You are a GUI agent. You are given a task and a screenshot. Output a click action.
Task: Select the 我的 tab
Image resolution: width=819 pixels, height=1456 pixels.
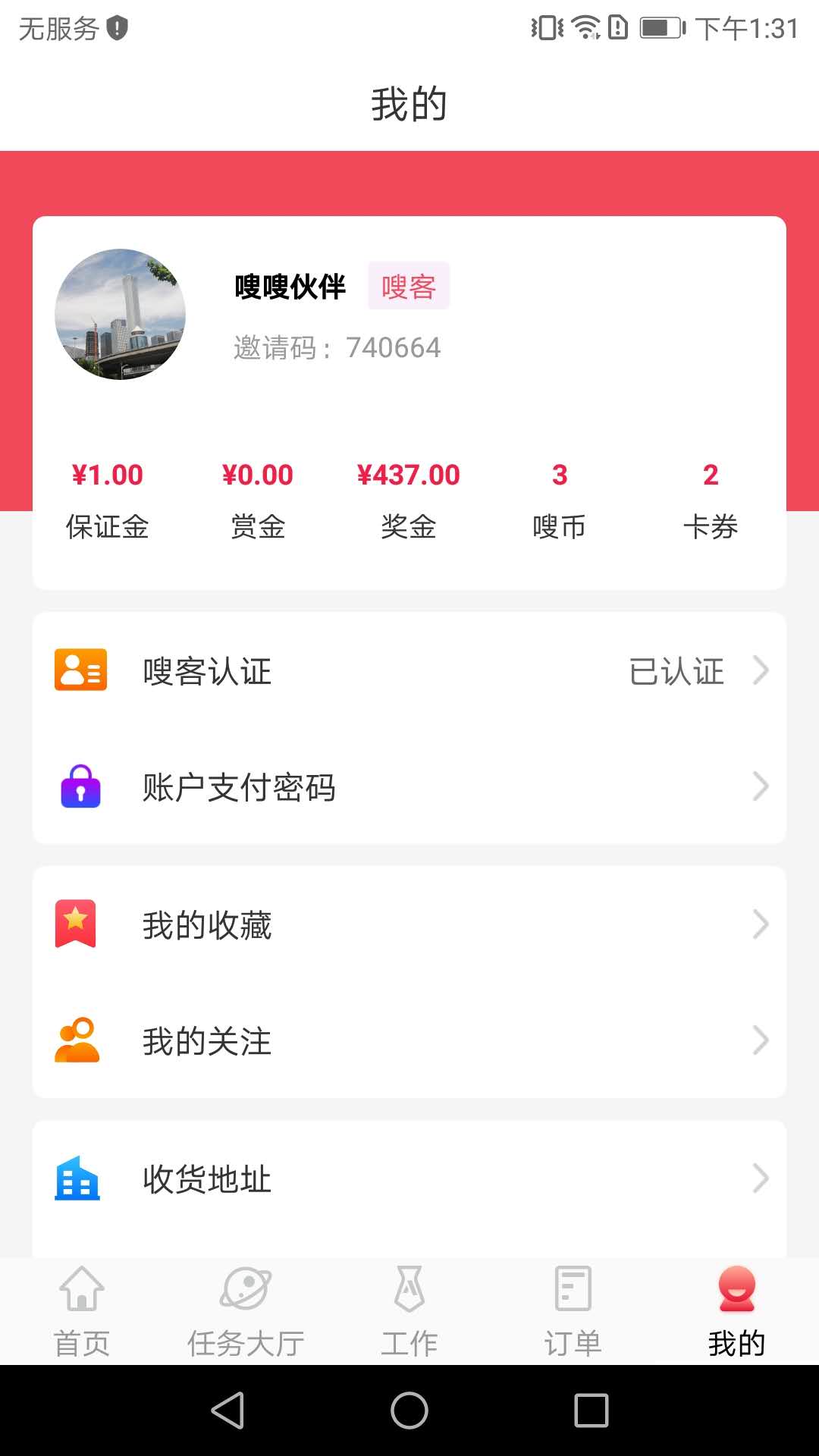click(x=736, y=1311)
